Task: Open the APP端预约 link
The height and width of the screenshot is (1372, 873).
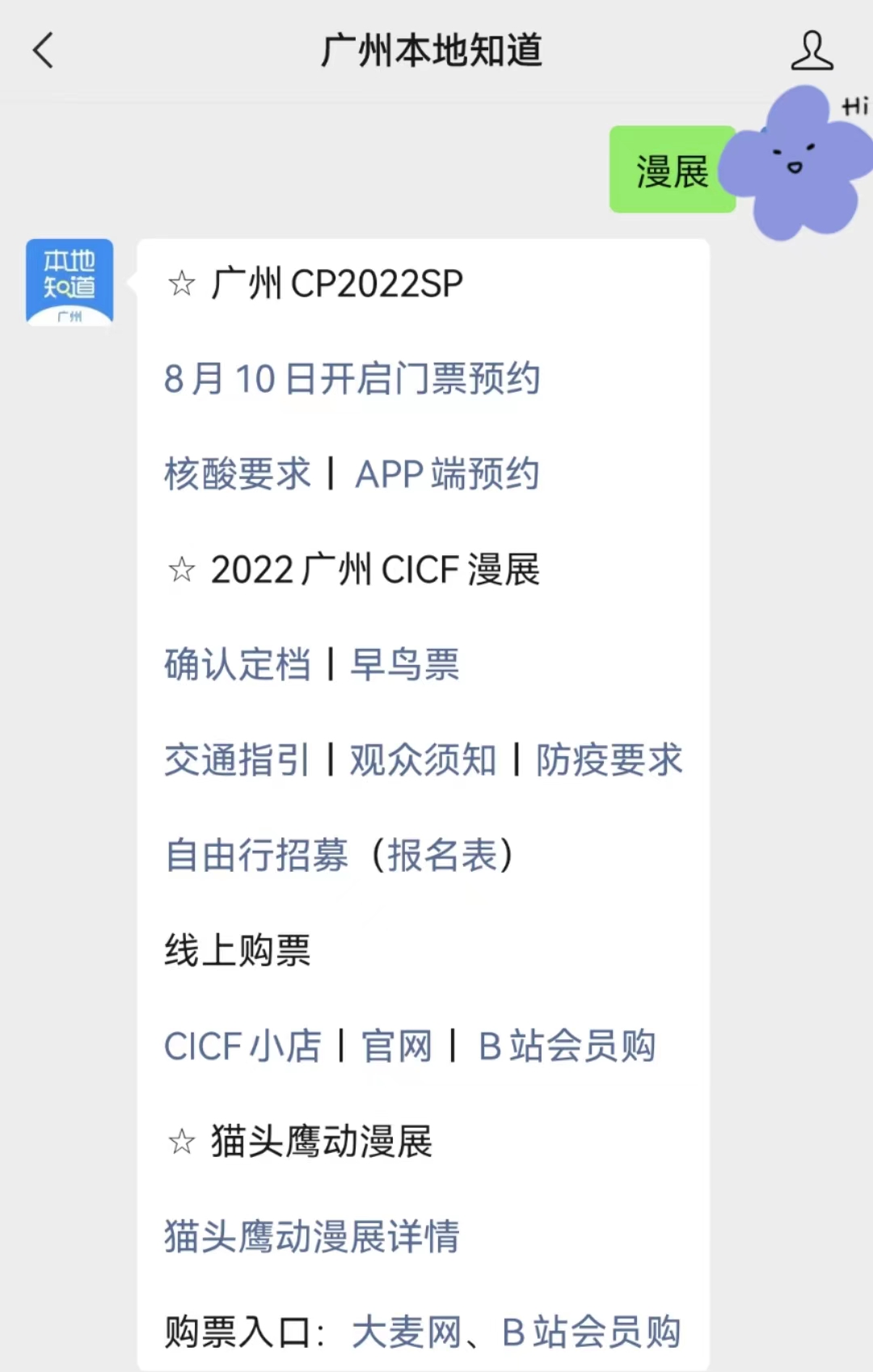Action: (x=447, y=474)
